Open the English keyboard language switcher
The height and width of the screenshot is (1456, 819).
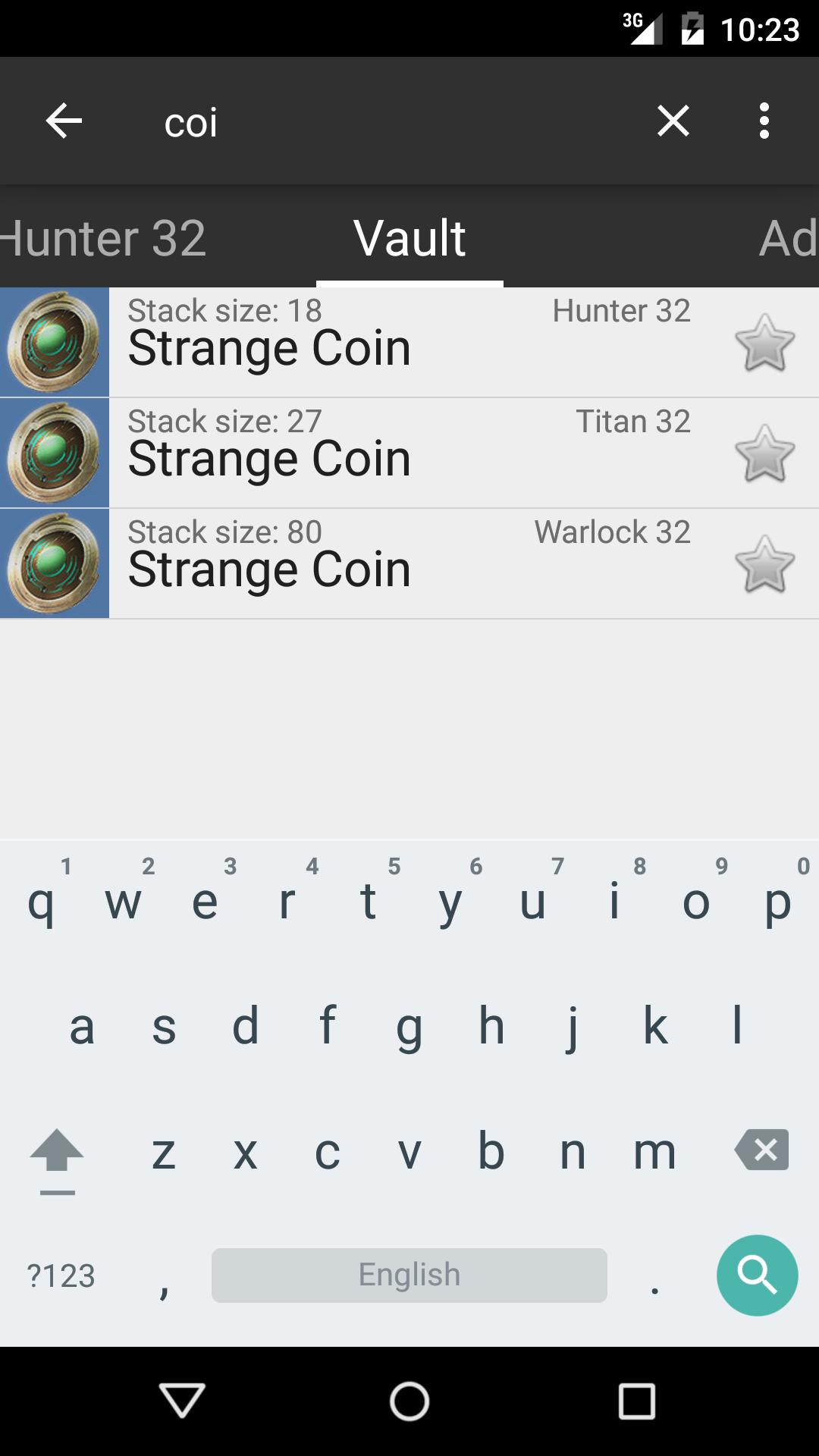tap(409, 1276)
